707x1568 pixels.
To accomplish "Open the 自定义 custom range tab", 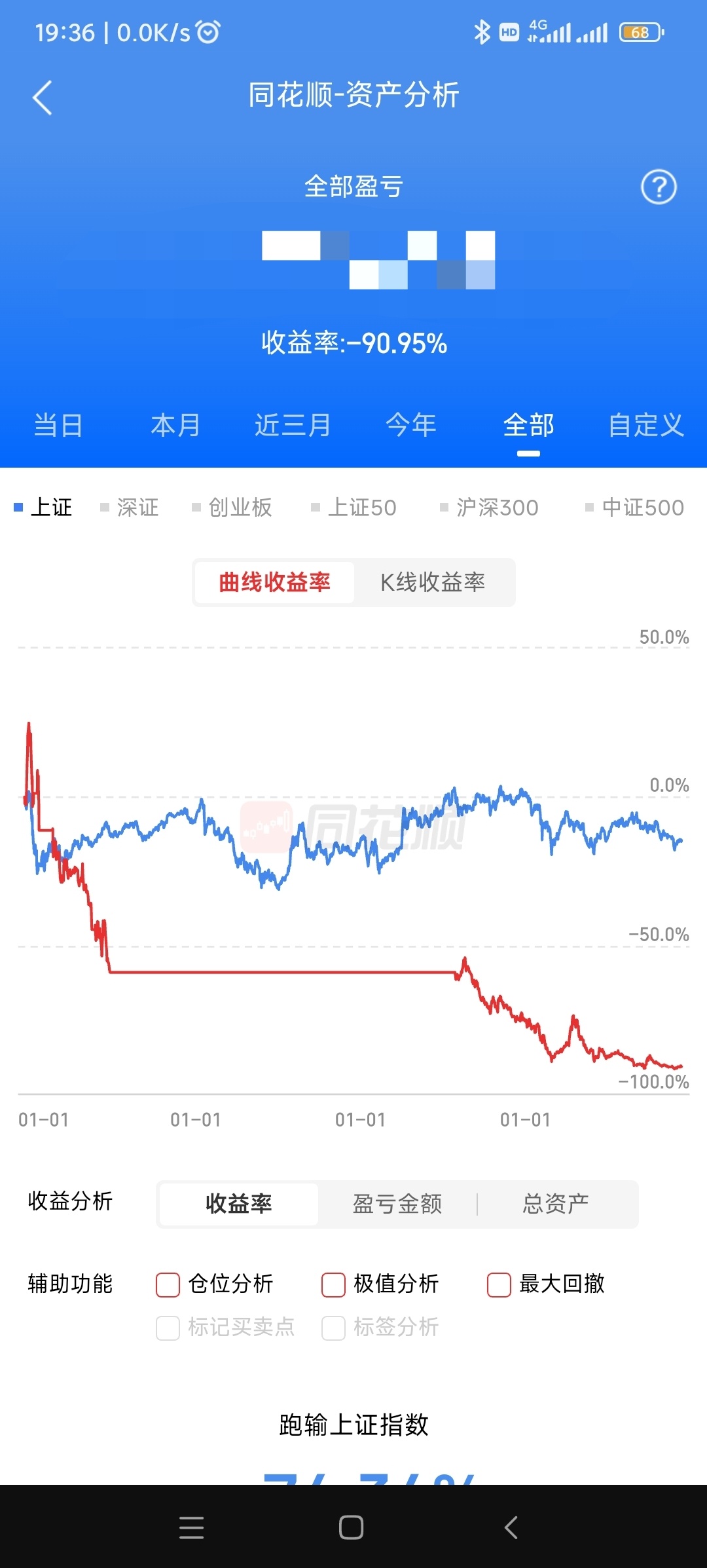I will [645, 425].
